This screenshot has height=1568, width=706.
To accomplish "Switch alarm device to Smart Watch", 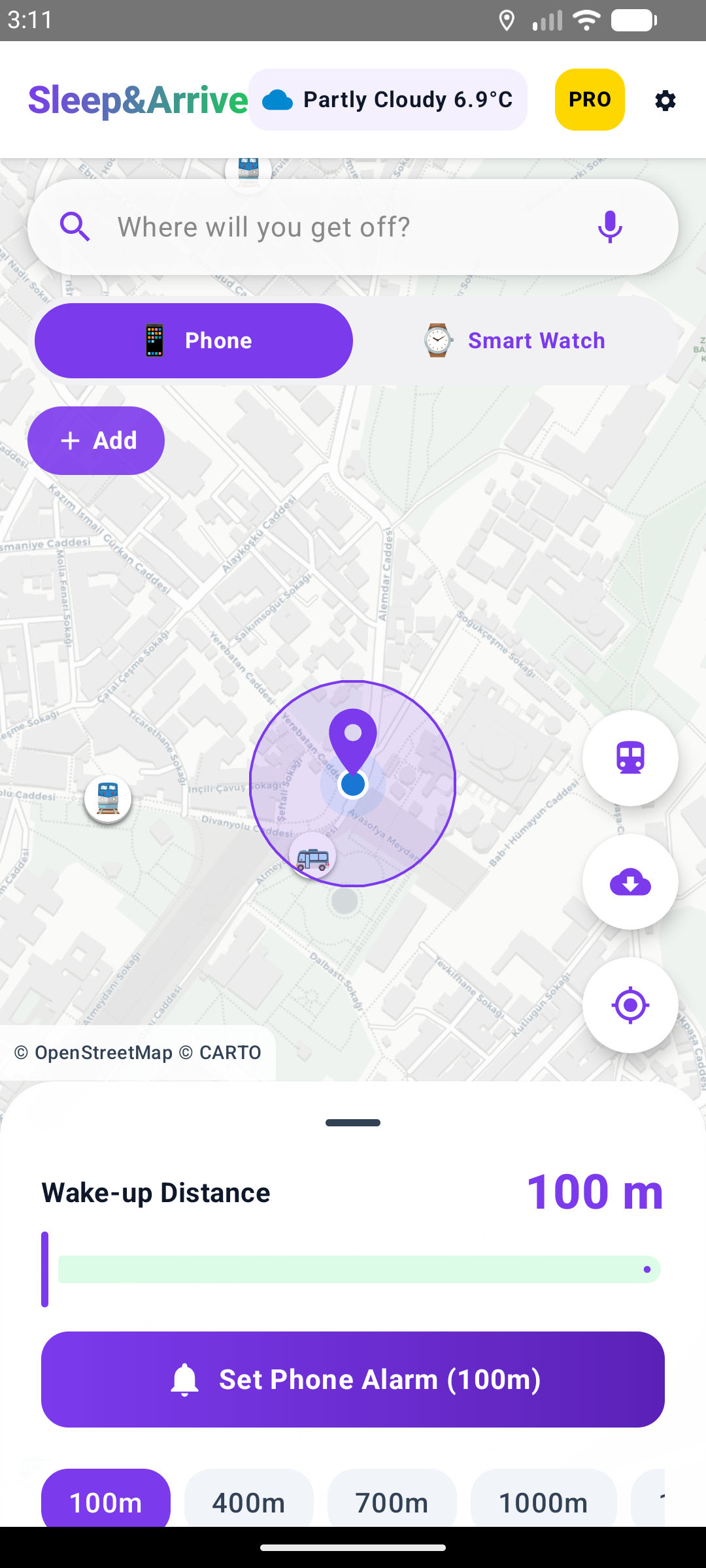I will [x=516, y=340].
